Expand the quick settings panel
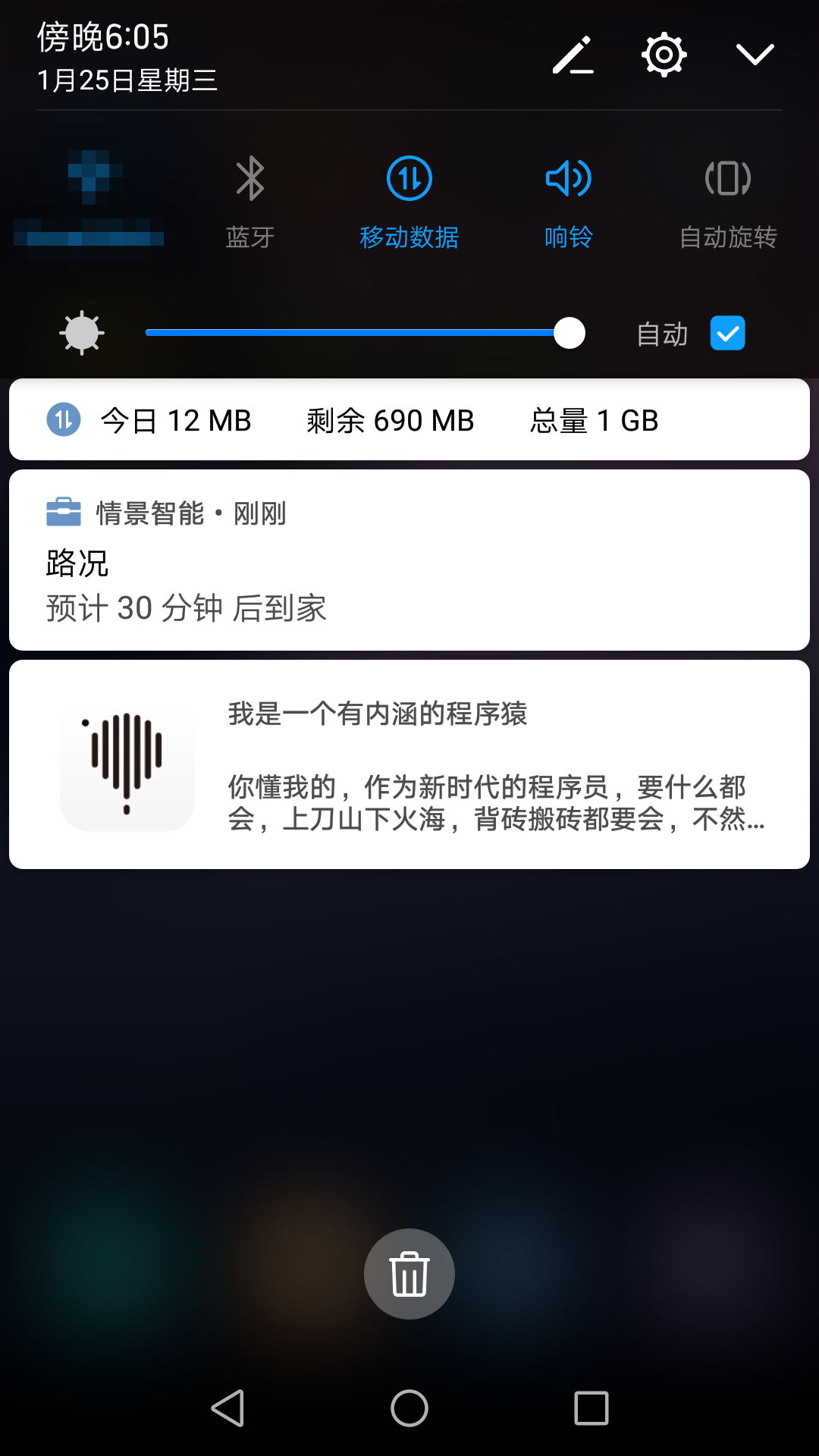 (x=755, y=55)
